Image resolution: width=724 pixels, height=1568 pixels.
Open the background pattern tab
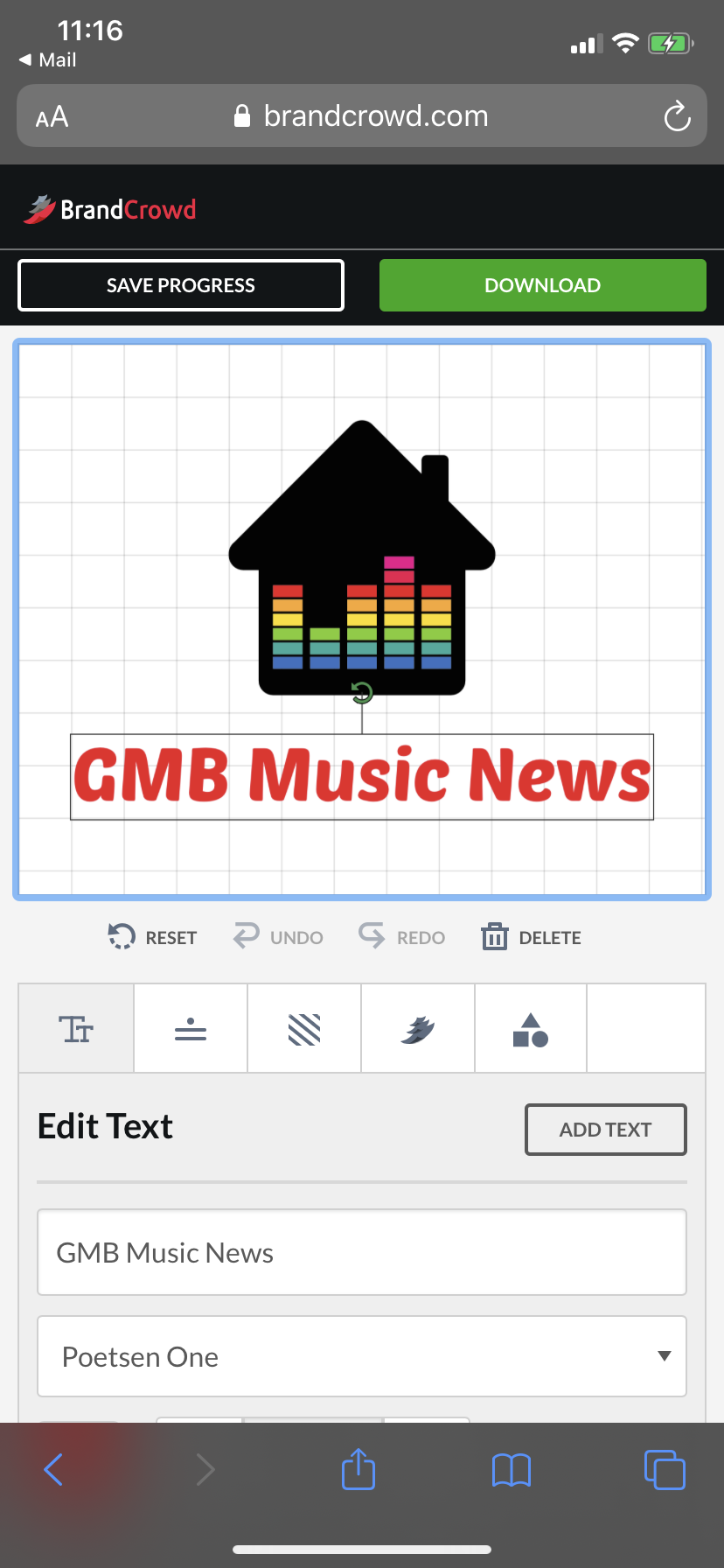(x=304, y=1029)
